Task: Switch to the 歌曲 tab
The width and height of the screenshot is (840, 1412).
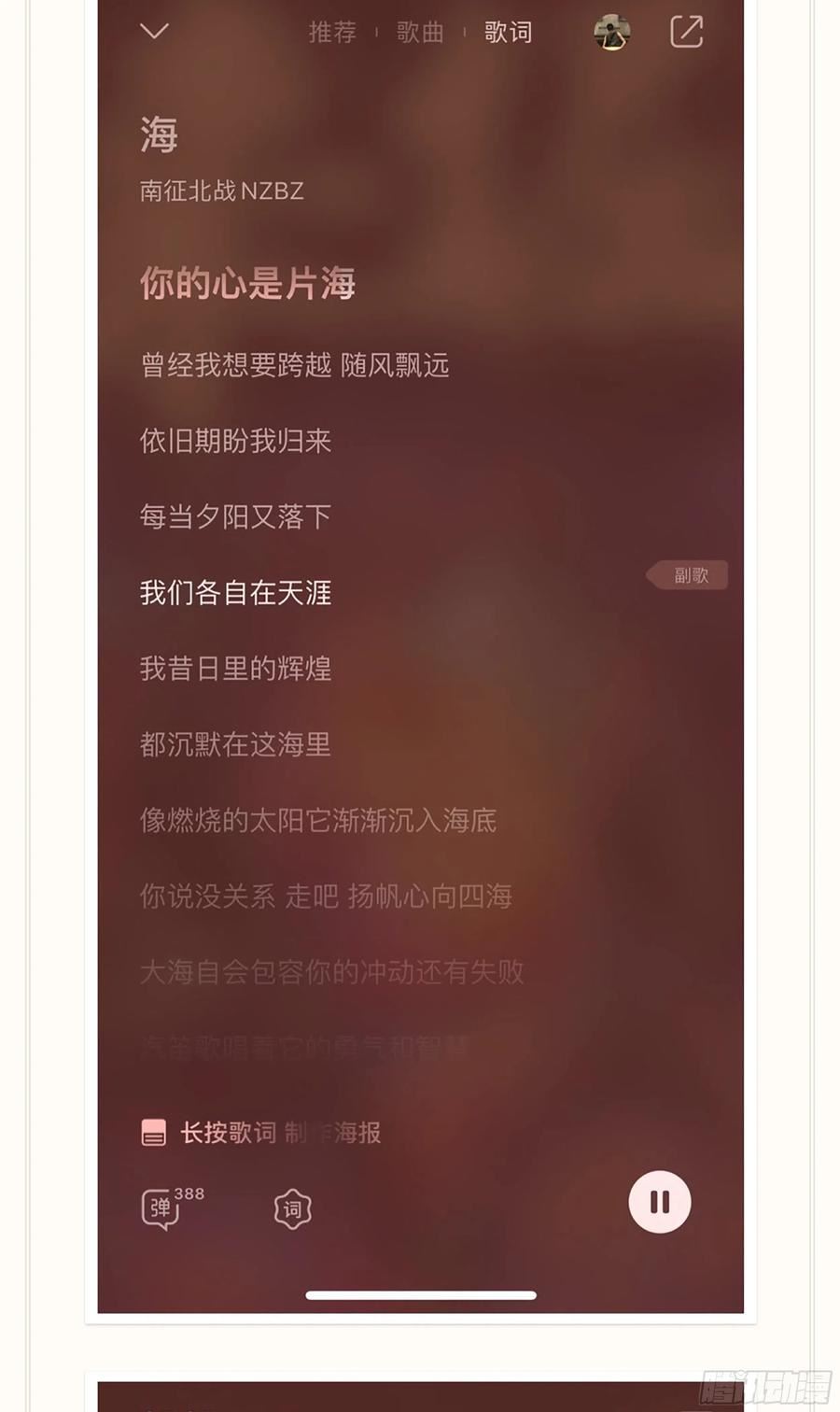Action: 420,32
